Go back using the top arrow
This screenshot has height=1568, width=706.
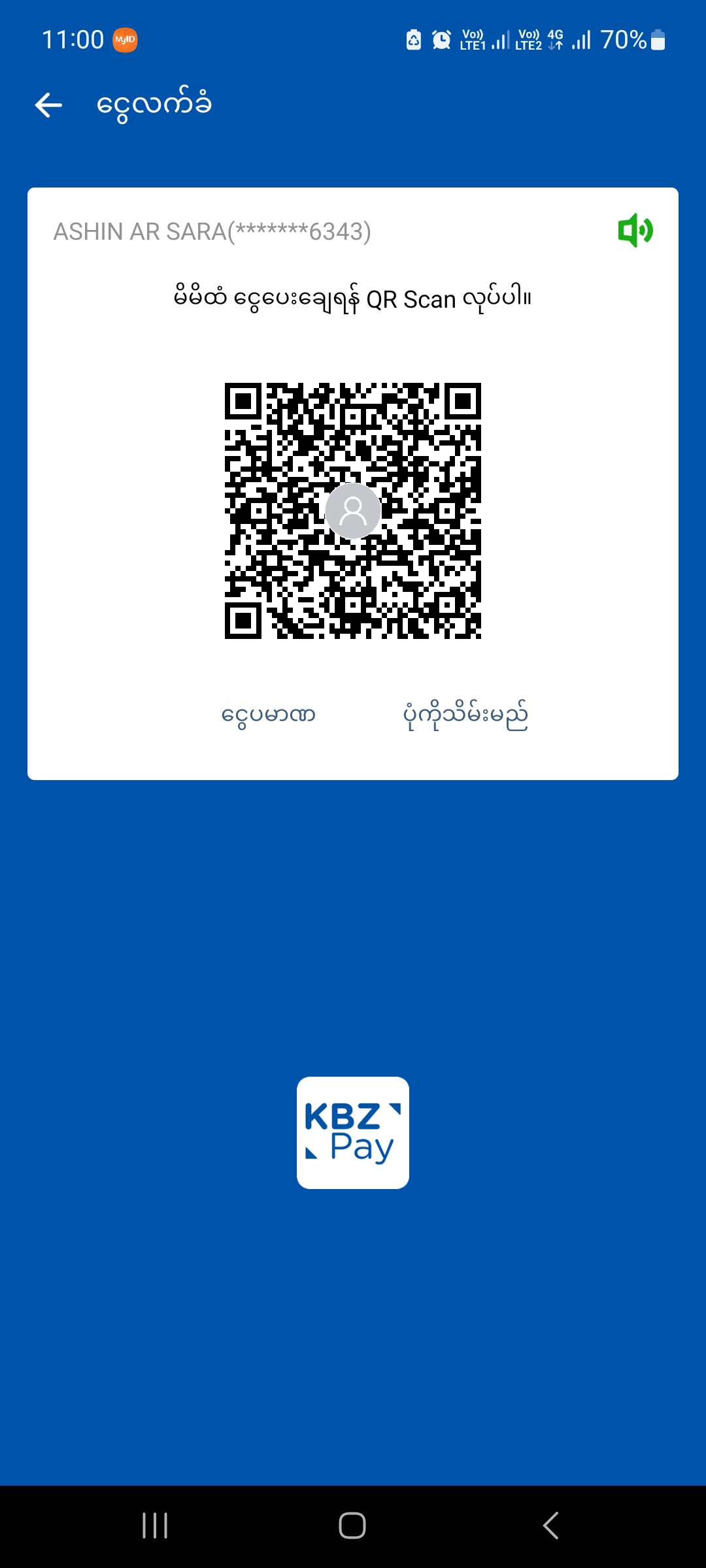[x=48, y=105]
